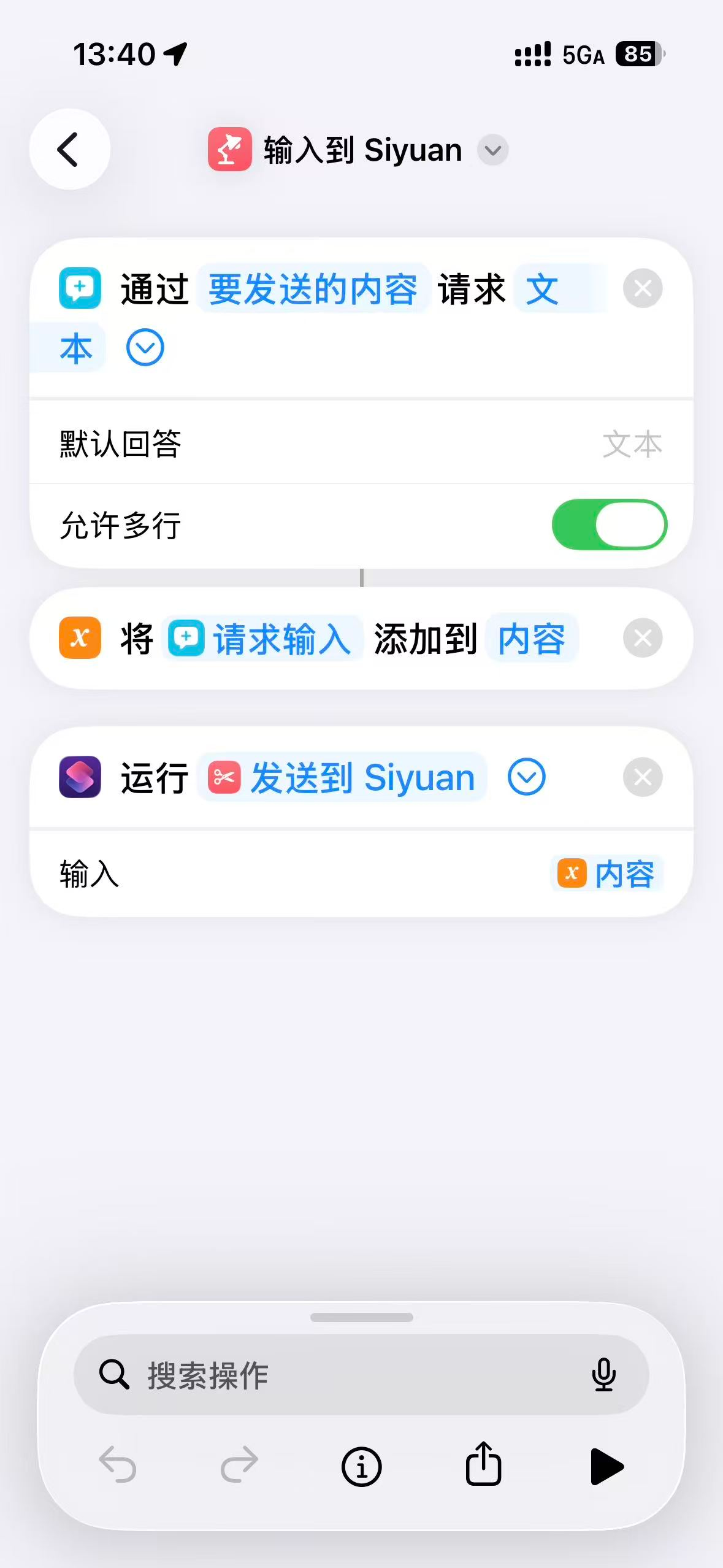Viewport: 723px width, 1568px height.
Task: Change the 文本 input type
Action: 542,290
